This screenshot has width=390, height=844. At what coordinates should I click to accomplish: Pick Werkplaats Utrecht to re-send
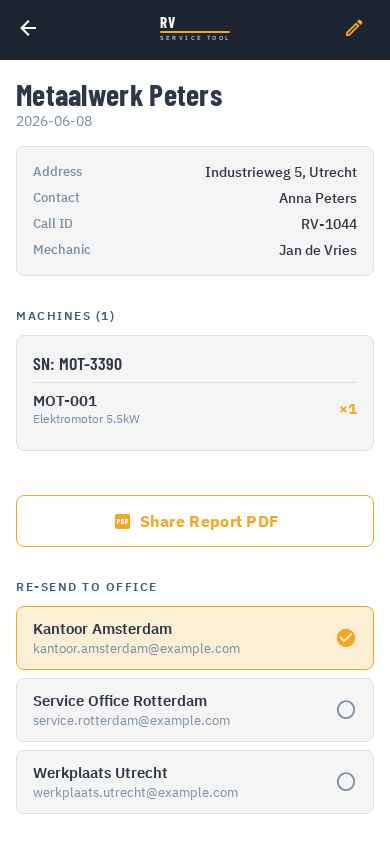pyautogui.click(x=195, y=782)
